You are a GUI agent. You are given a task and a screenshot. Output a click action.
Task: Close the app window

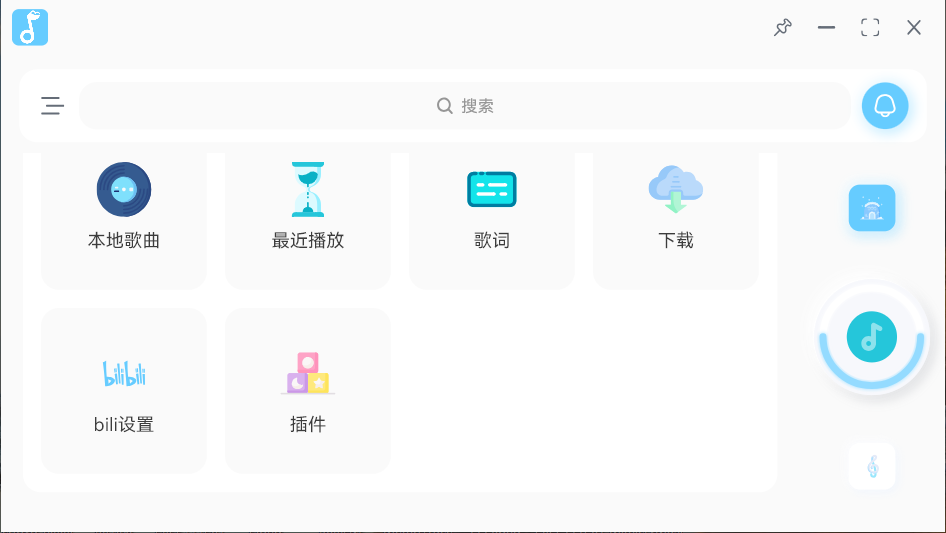914,28
